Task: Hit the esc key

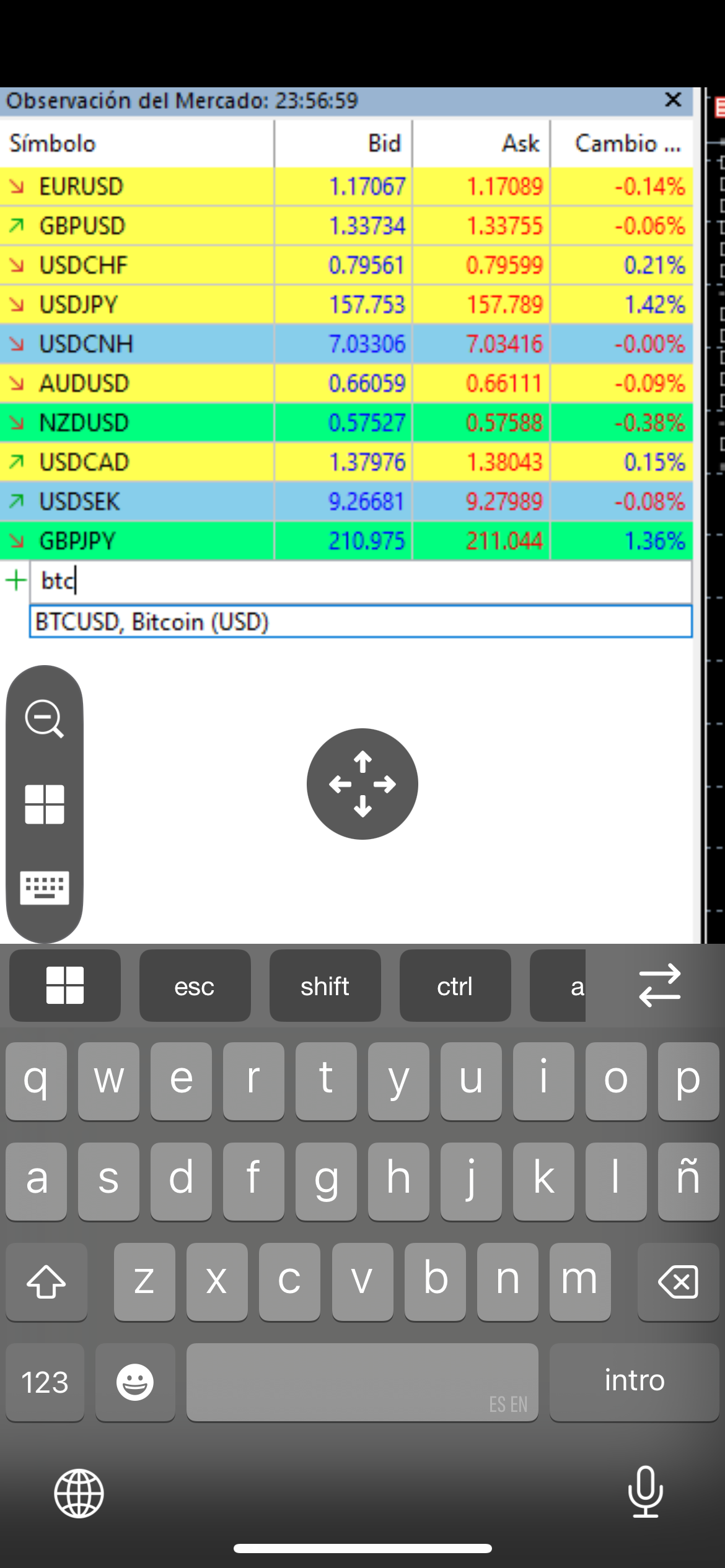Action: (x=195, y=986)
